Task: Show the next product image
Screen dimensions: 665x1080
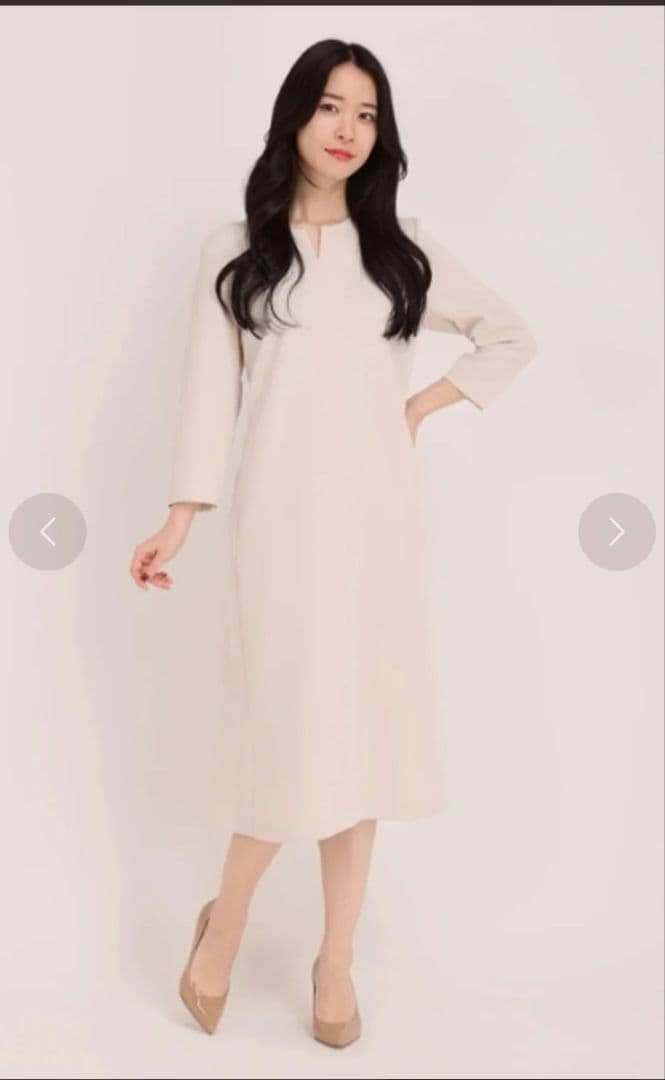Action: point(616,532)
